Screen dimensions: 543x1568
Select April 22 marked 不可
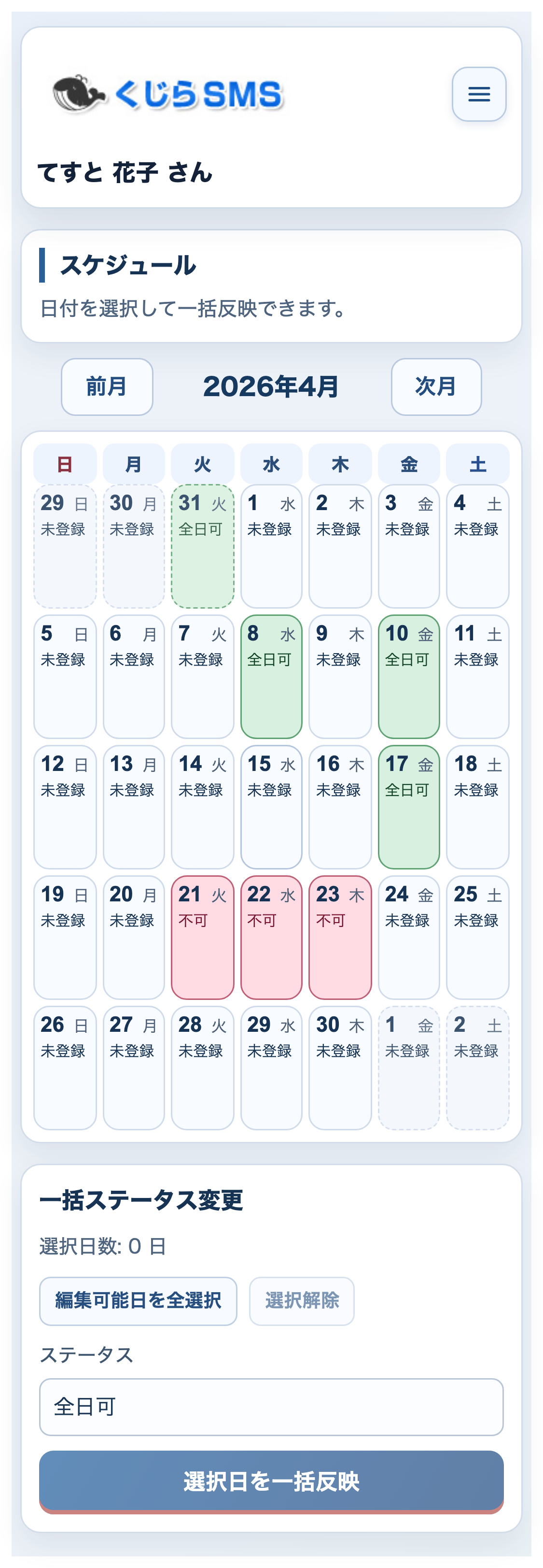(271, 937)
